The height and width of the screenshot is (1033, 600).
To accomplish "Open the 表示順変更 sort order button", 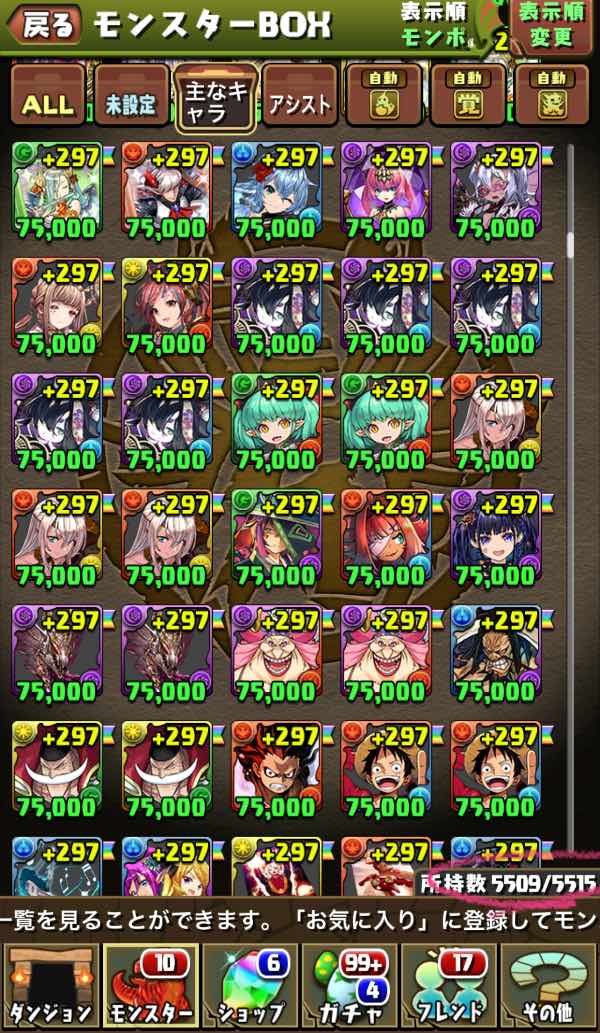I will [x=551, y=27].
